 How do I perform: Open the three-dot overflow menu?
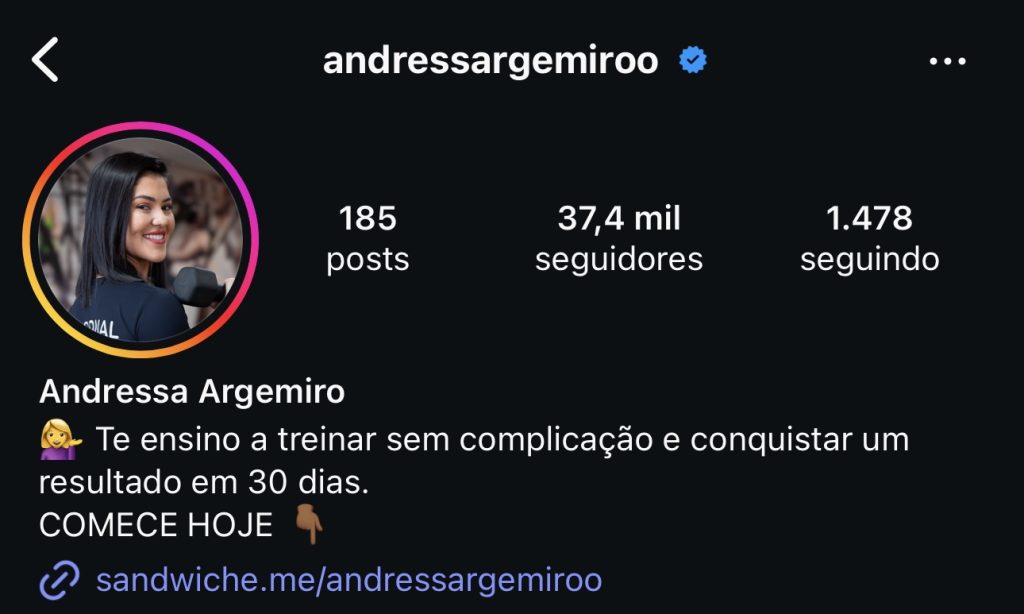947,62
